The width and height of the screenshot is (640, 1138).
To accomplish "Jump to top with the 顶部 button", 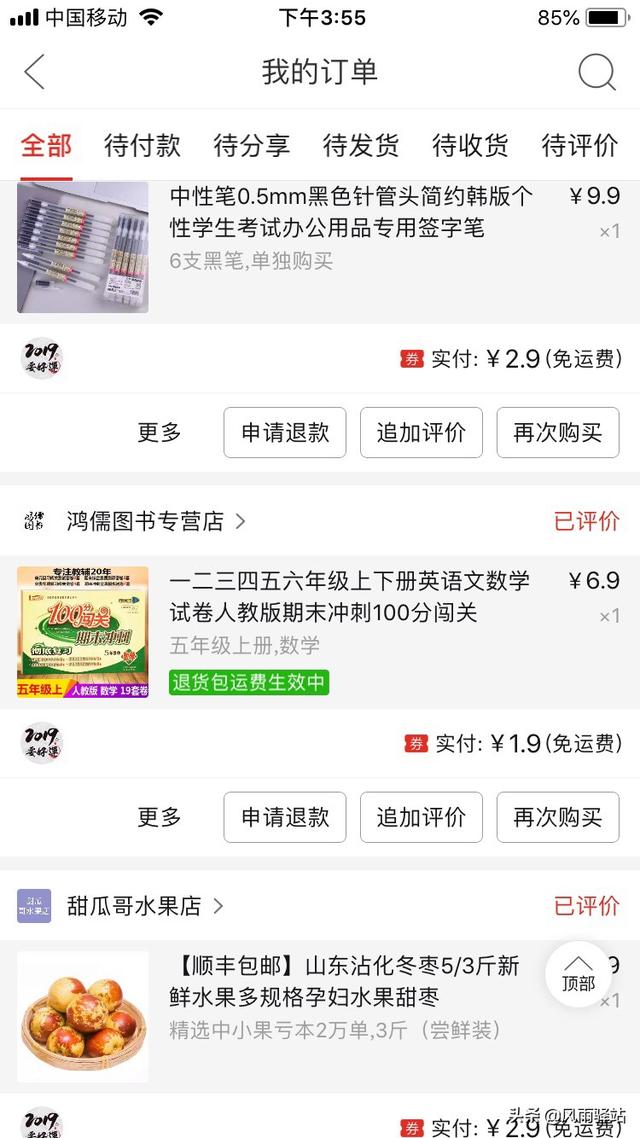I will (578, 975).
